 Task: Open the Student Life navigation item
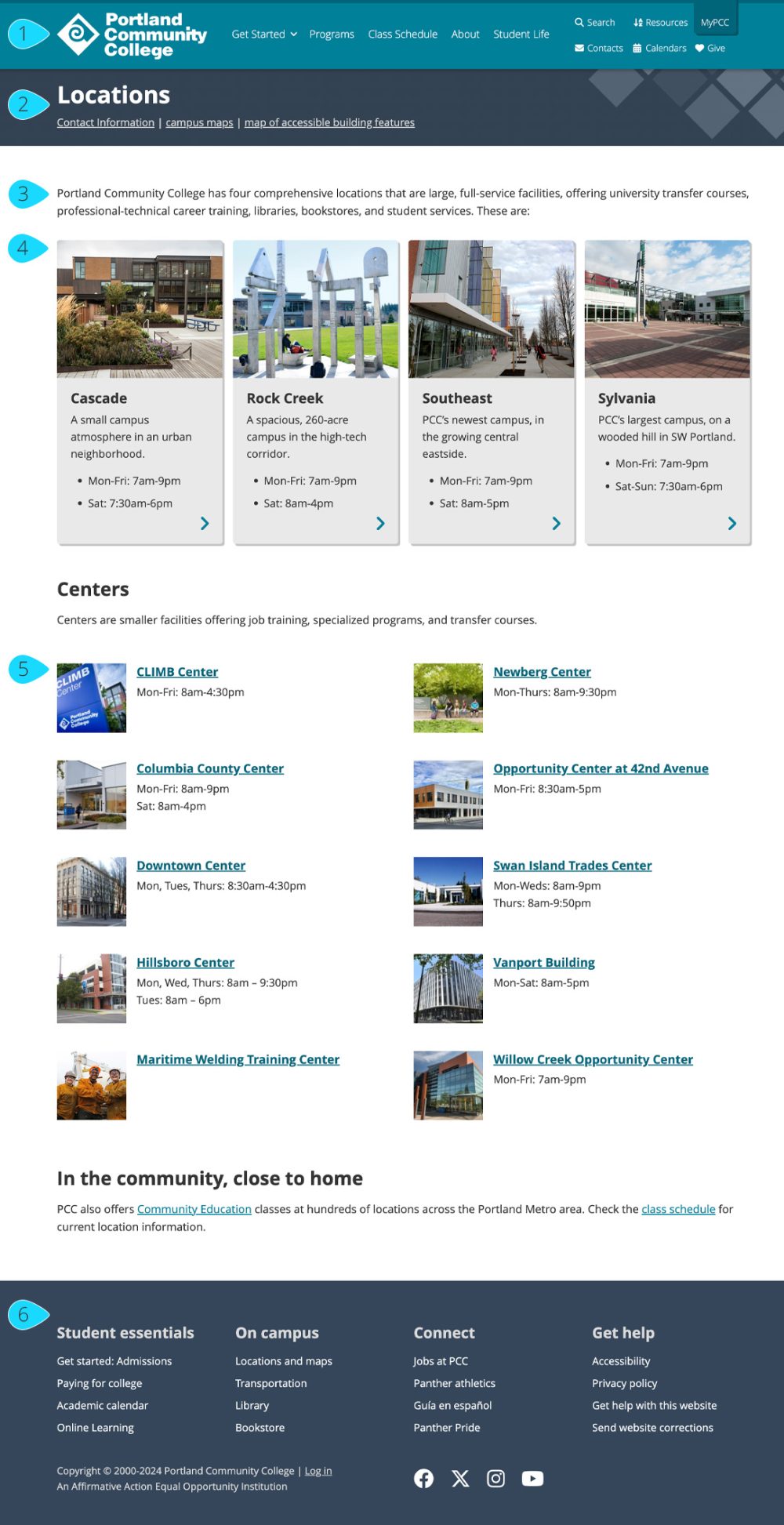521,34
